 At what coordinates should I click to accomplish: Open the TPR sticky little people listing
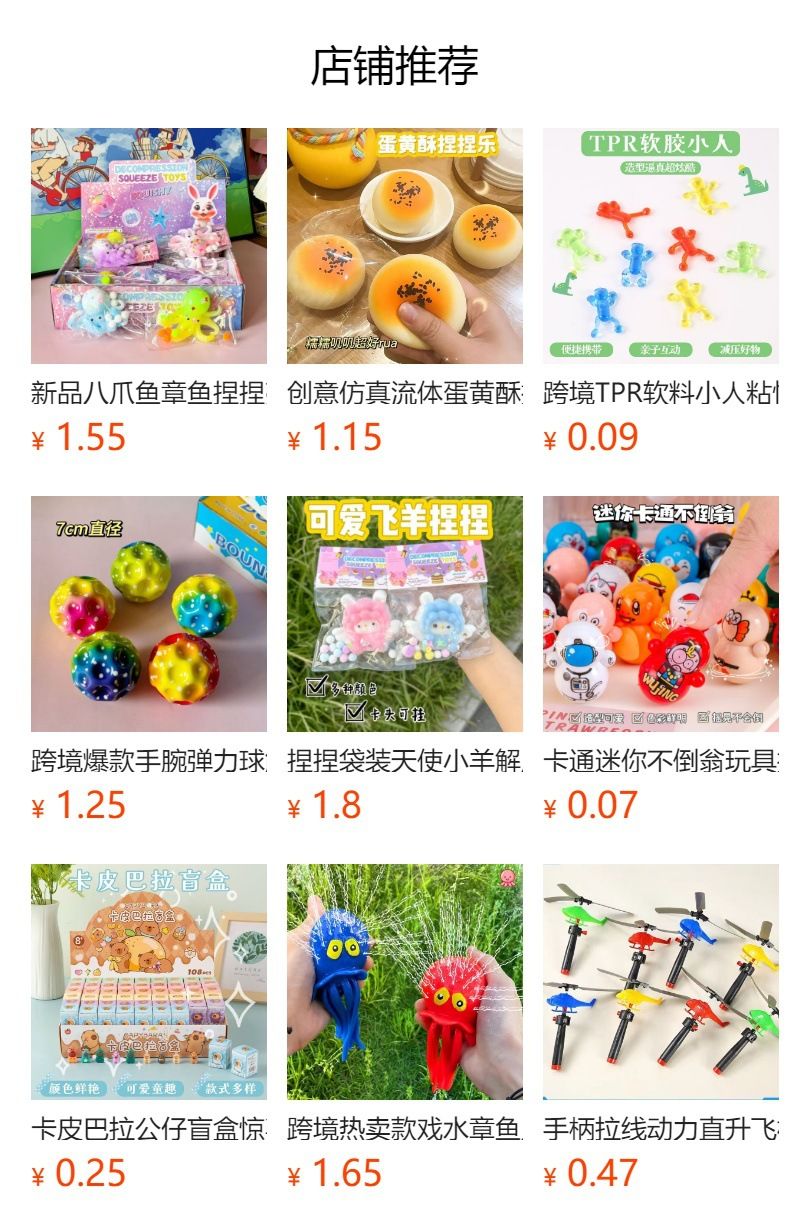pos(660,246)
